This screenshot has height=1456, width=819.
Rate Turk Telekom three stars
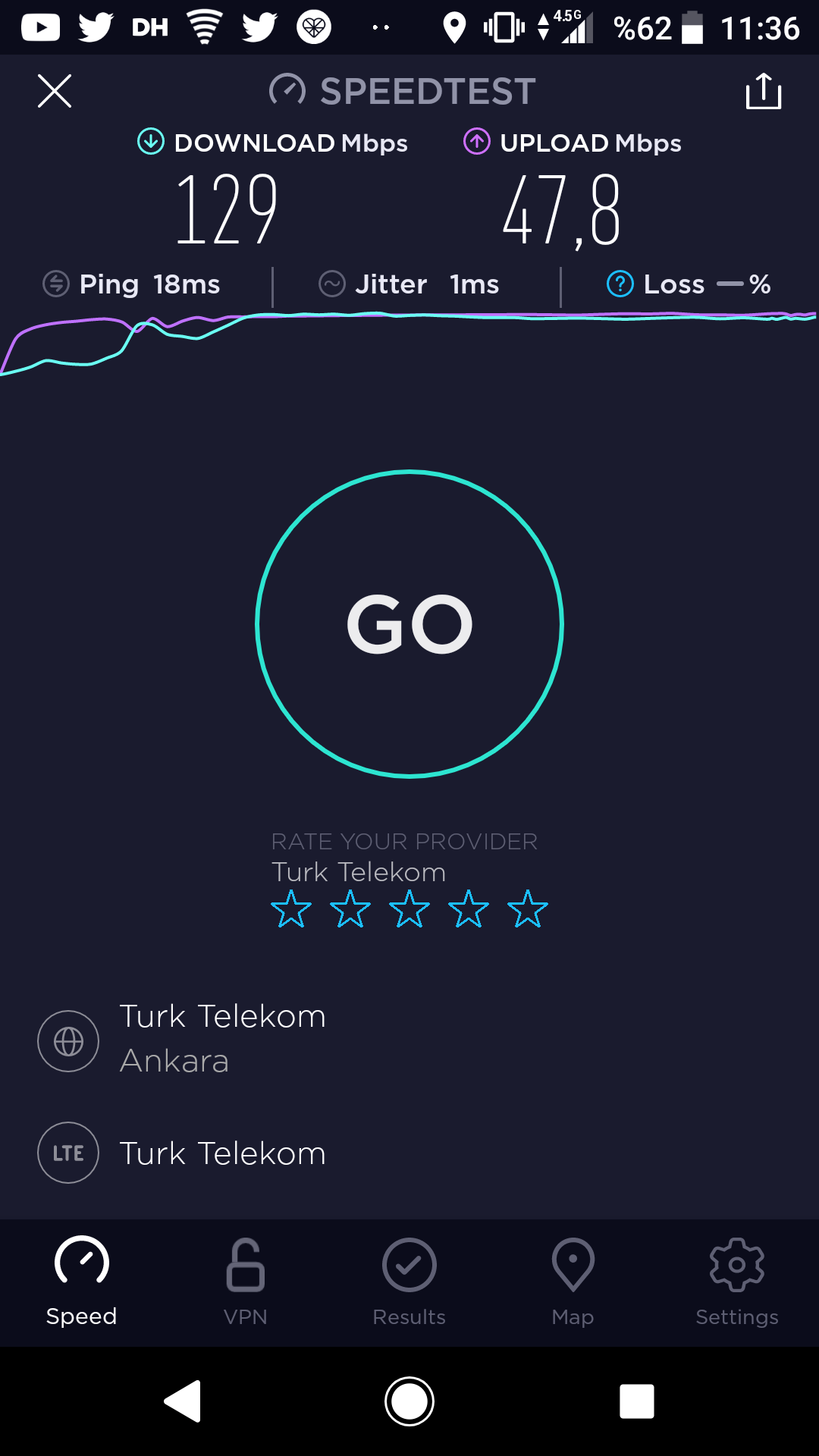pyautogui.click(x=409, y=909)
